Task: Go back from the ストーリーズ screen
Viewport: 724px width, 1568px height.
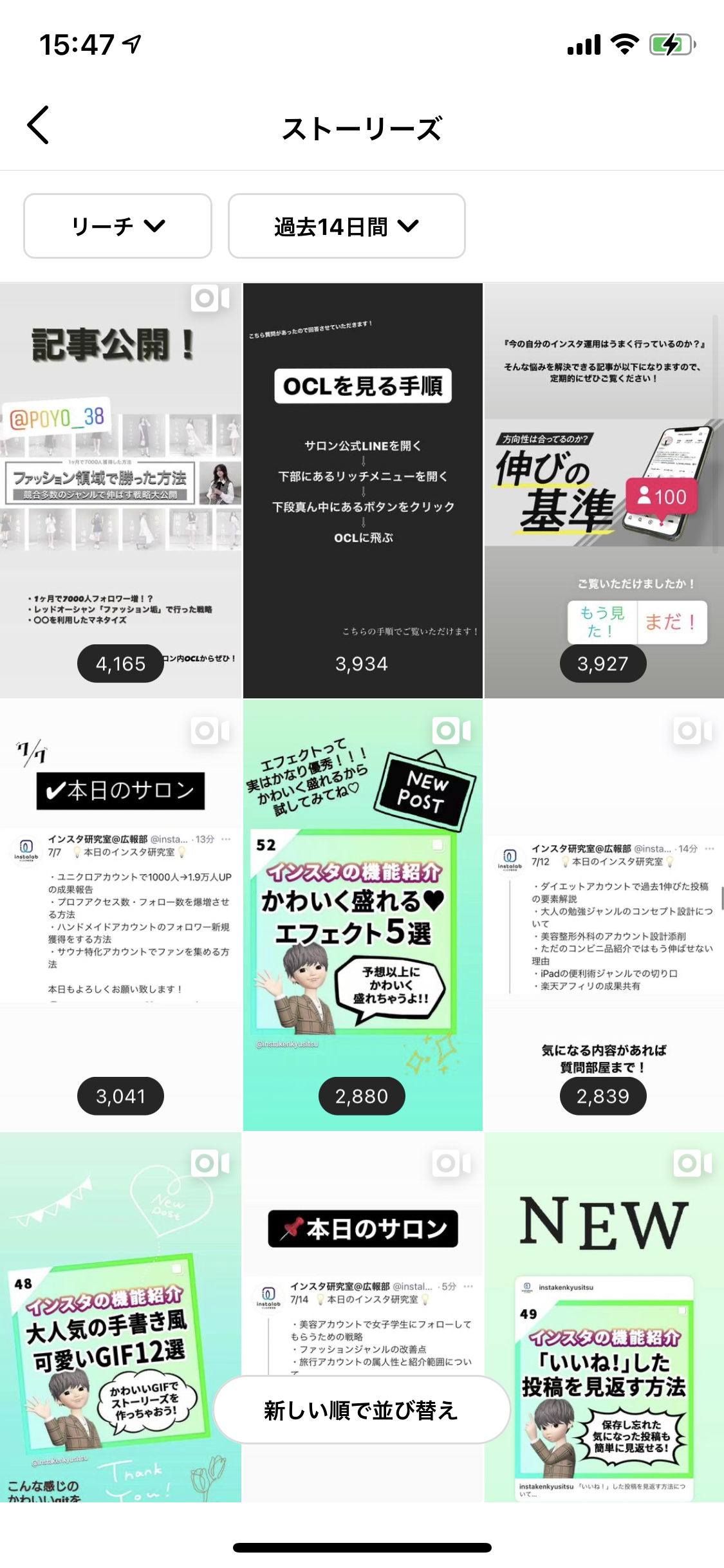Action: [39, 126]
